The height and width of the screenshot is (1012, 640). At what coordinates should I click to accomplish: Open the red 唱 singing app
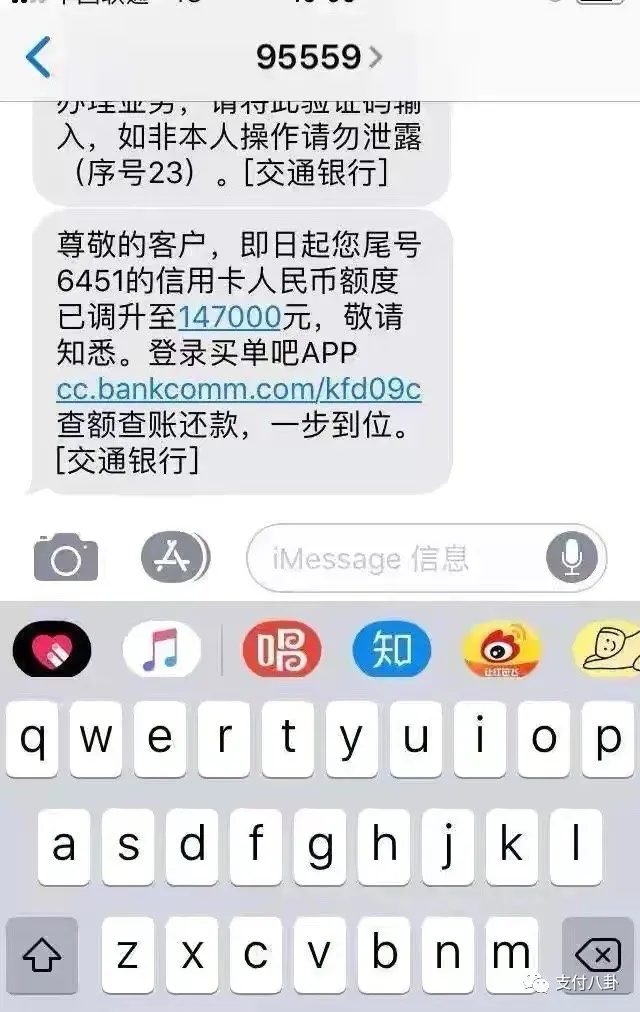281,650
